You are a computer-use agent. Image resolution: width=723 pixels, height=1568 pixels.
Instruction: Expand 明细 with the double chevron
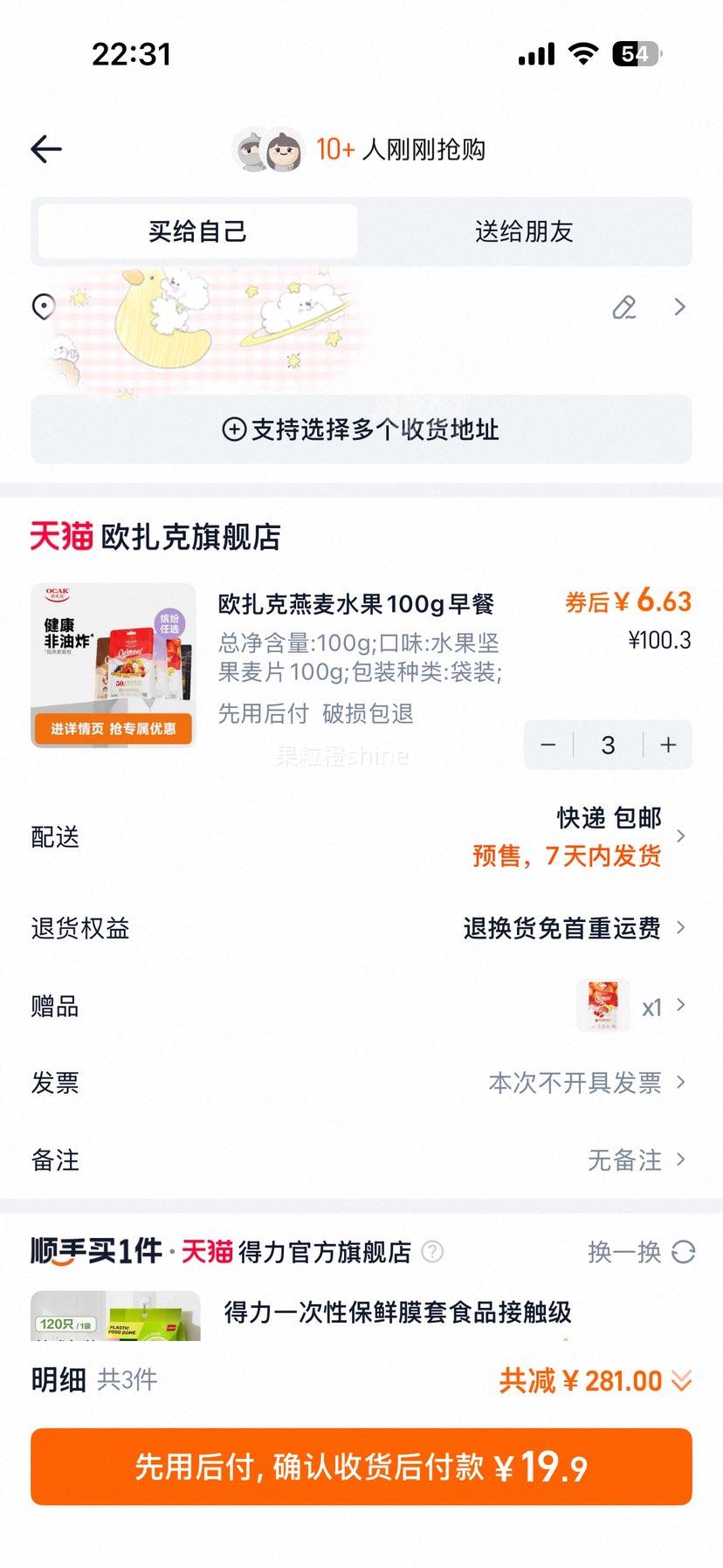coord(678,1380)
